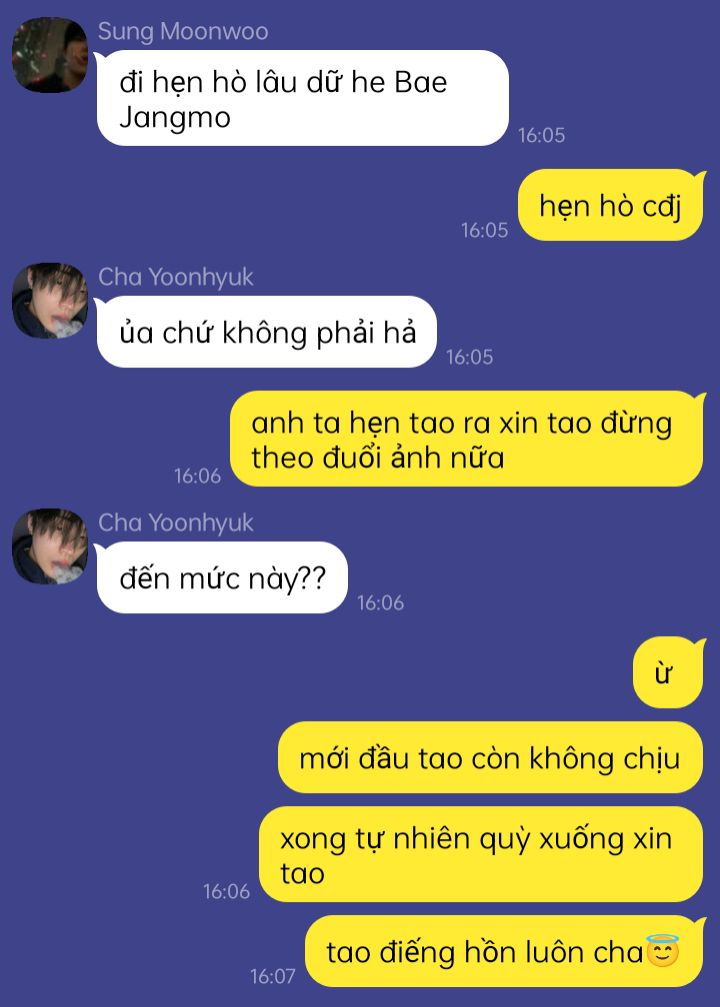
Task: Tap Cha Yoonhyuk's avatar beside "ủa chứ không phải hả"
Action: tap(49, 301)
